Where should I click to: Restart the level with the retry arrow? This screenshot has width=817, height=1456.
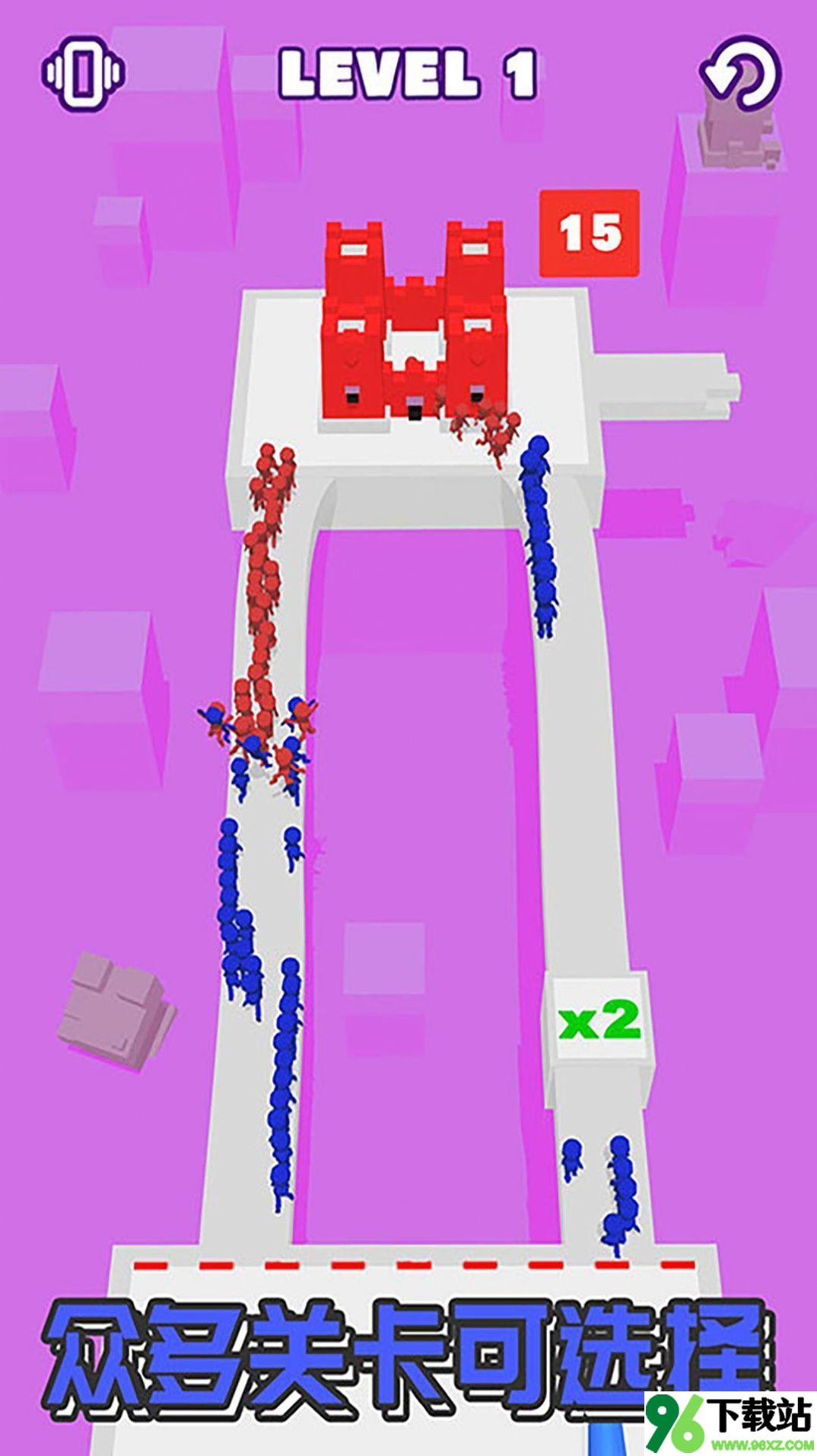tap(740, 73)
